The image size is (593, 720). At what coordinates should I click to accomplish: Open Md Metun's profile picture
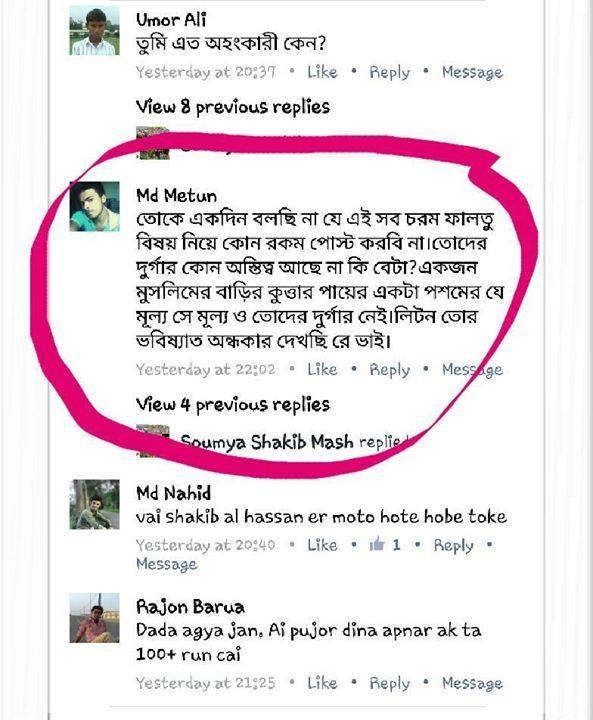tap(94, 206)
